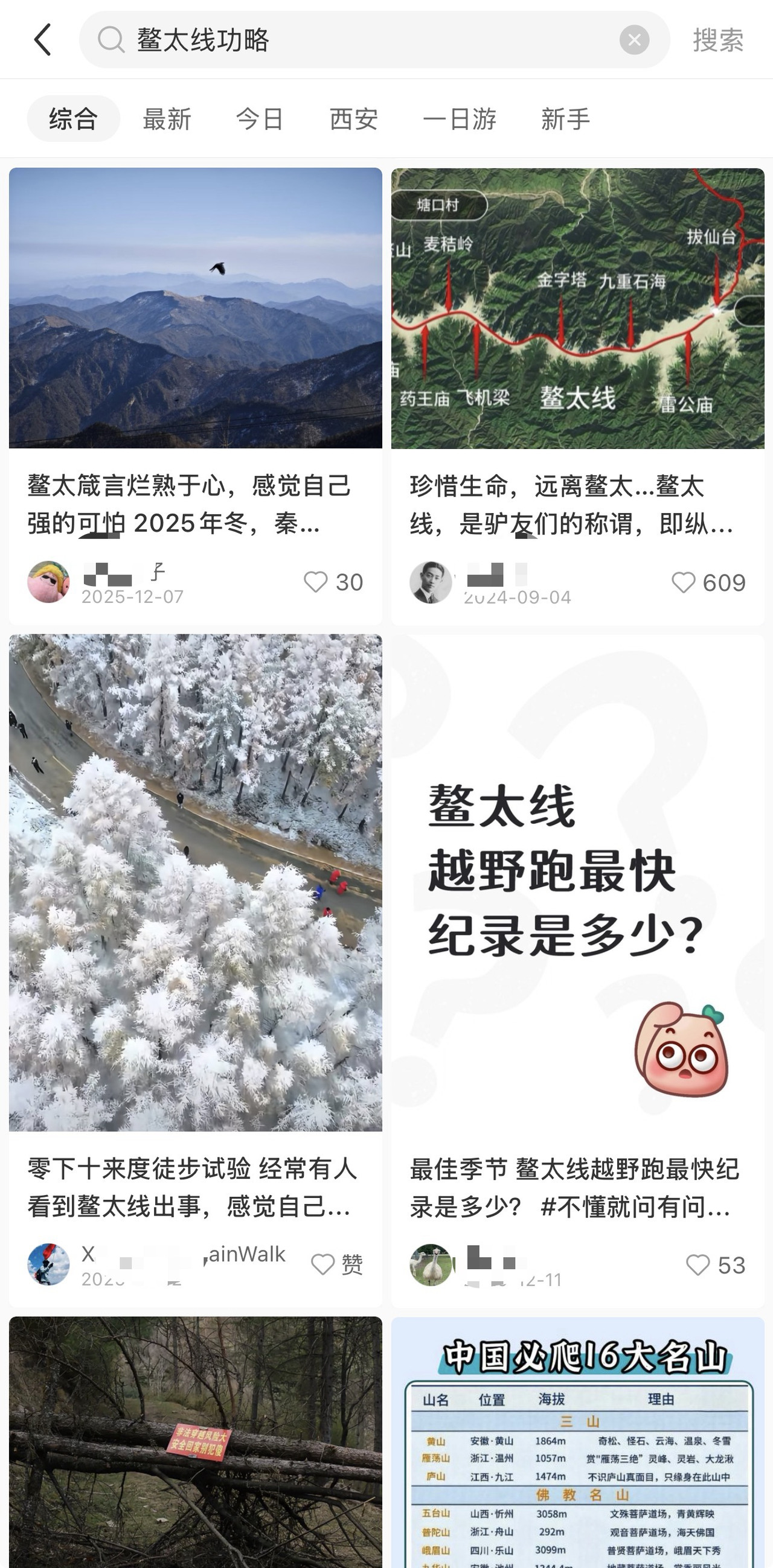The image size is (773, 1568).
Task: Filter results by 西安
Action: 354,119
